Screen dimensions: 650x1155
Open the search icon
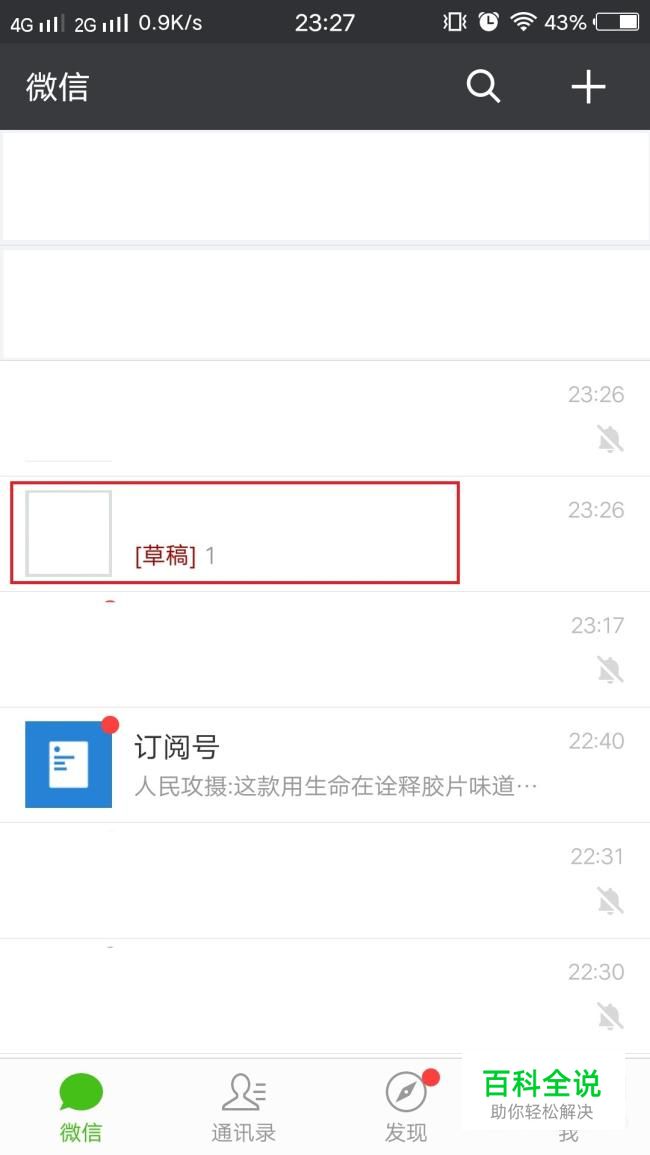point(483,87)
